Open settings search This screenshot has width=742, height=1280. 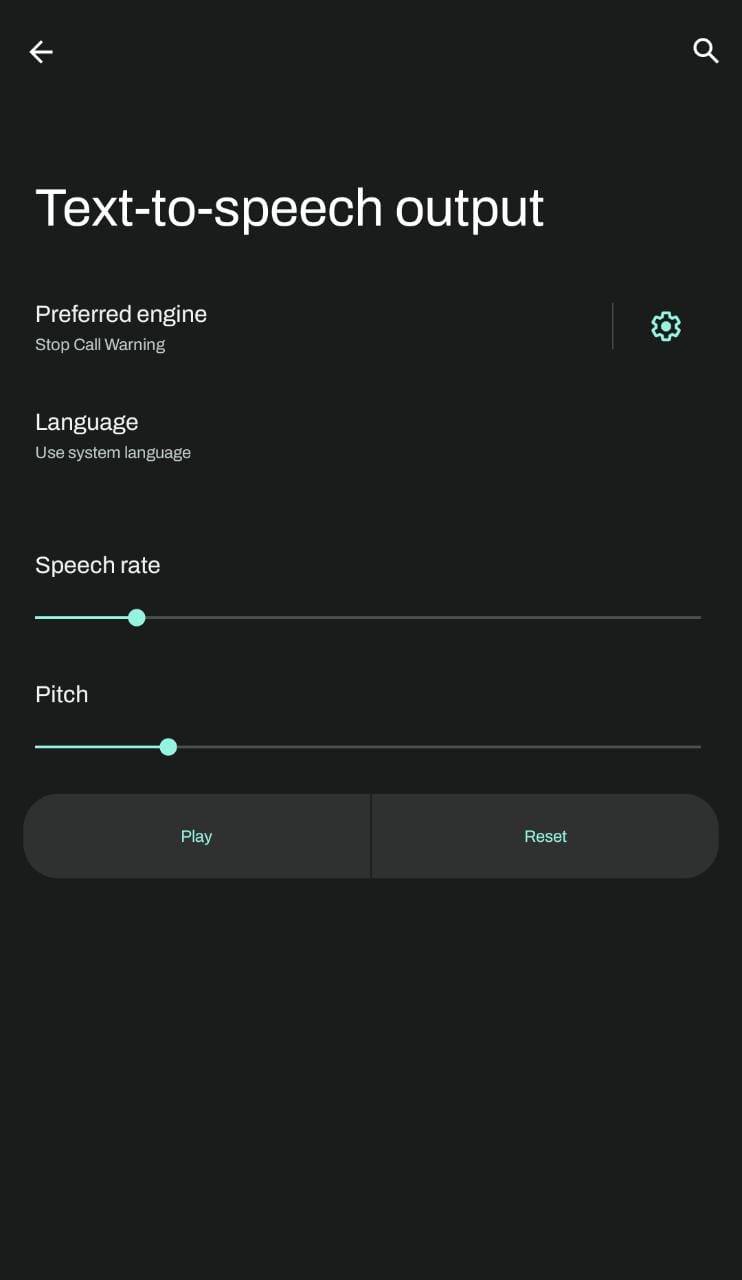tap(706, 51)
